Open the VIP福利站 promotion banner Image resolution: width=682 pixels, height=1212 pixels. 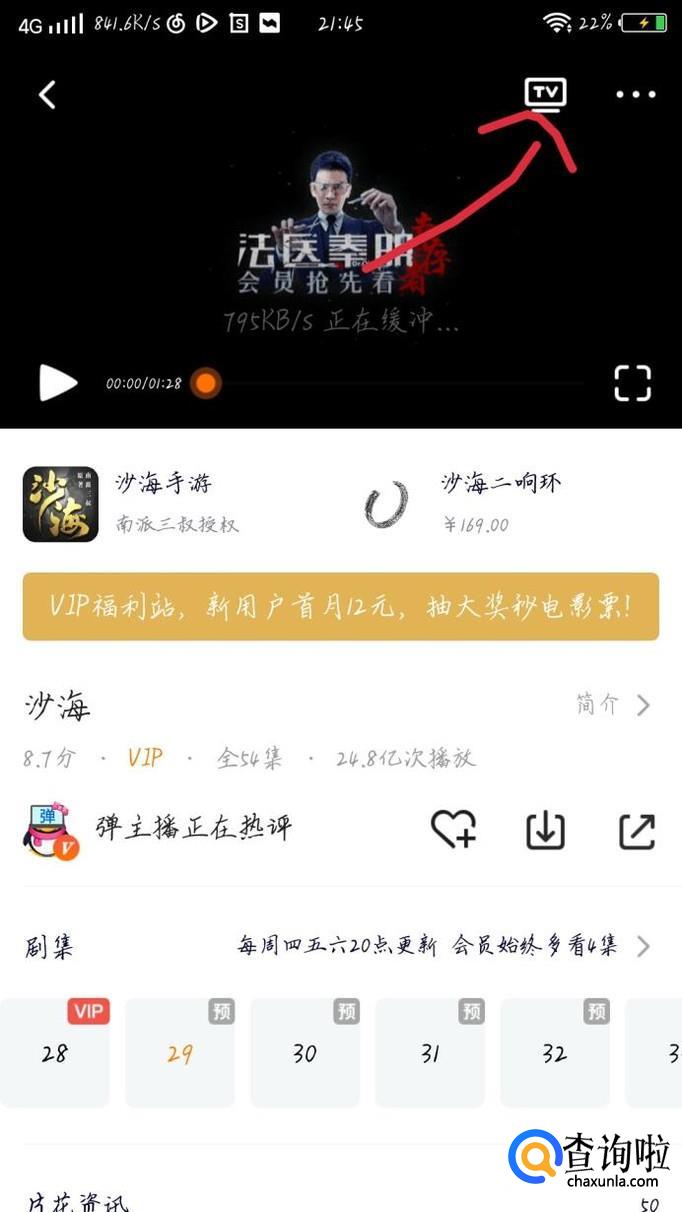click(x=341, y=606)
